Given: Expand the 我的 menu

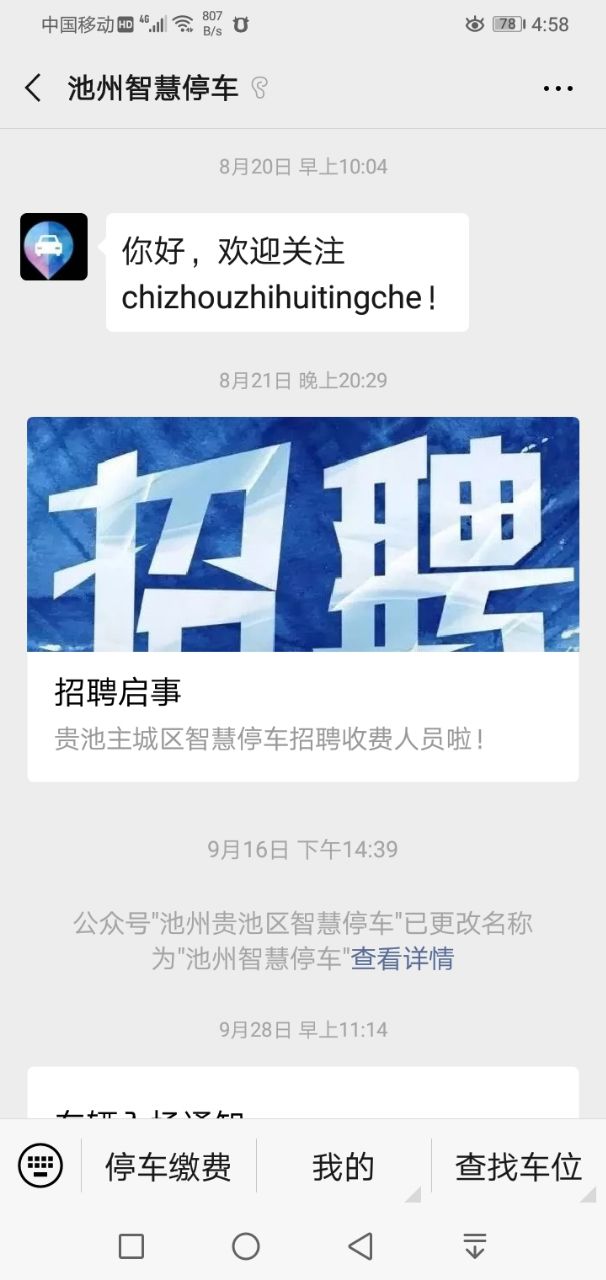Looking at the screenshot, I should click(343, 1166).
